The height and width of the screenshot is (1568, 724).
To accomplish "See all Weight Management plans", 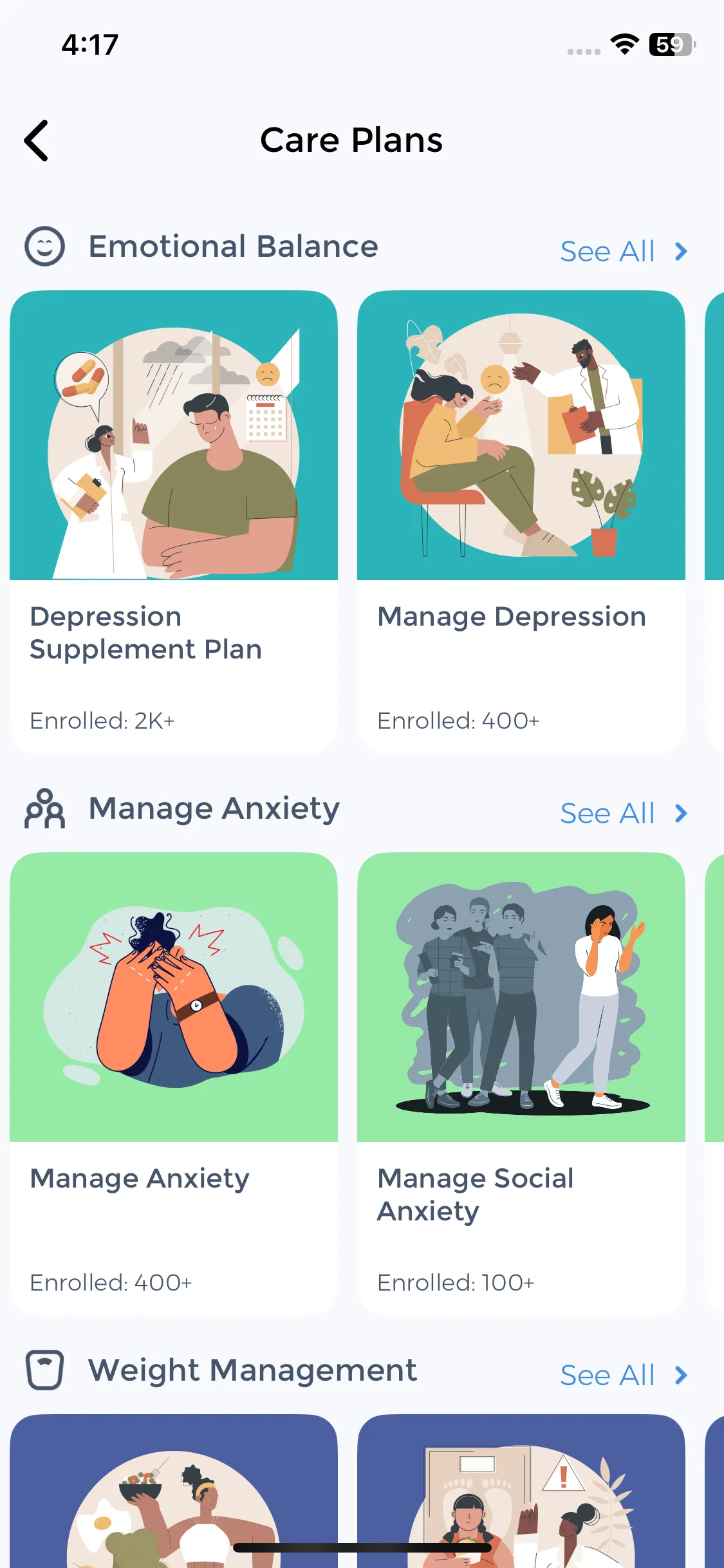I will point(622,1376).
